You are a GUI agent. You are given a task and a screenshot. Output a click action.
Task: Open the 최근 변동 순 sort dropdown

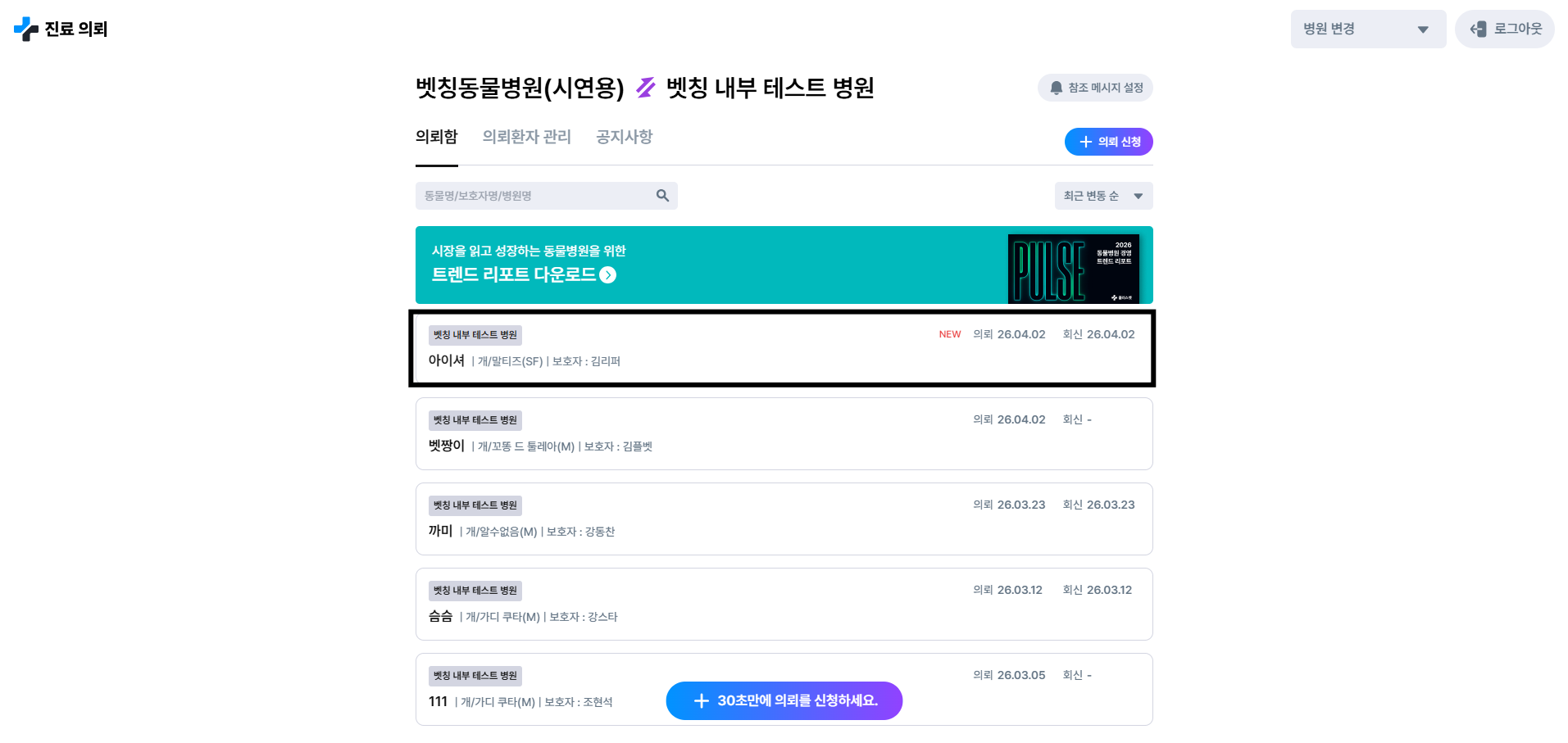pos(1103,196)
